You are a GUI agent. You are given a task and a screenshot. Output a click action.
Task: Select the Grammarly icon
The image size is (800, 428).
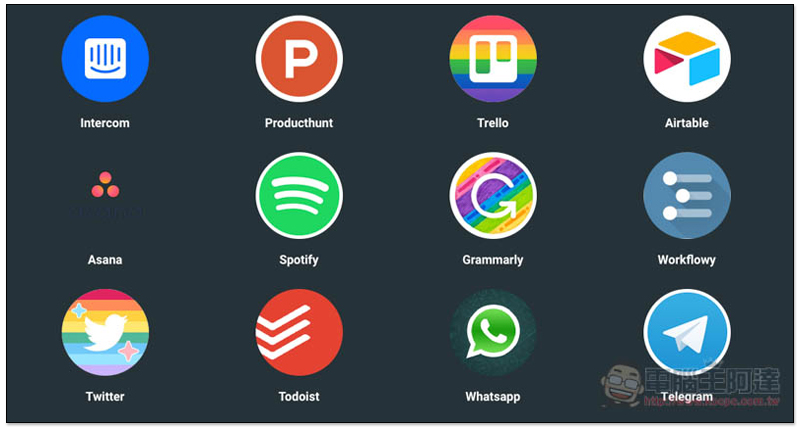coord(493,195)
